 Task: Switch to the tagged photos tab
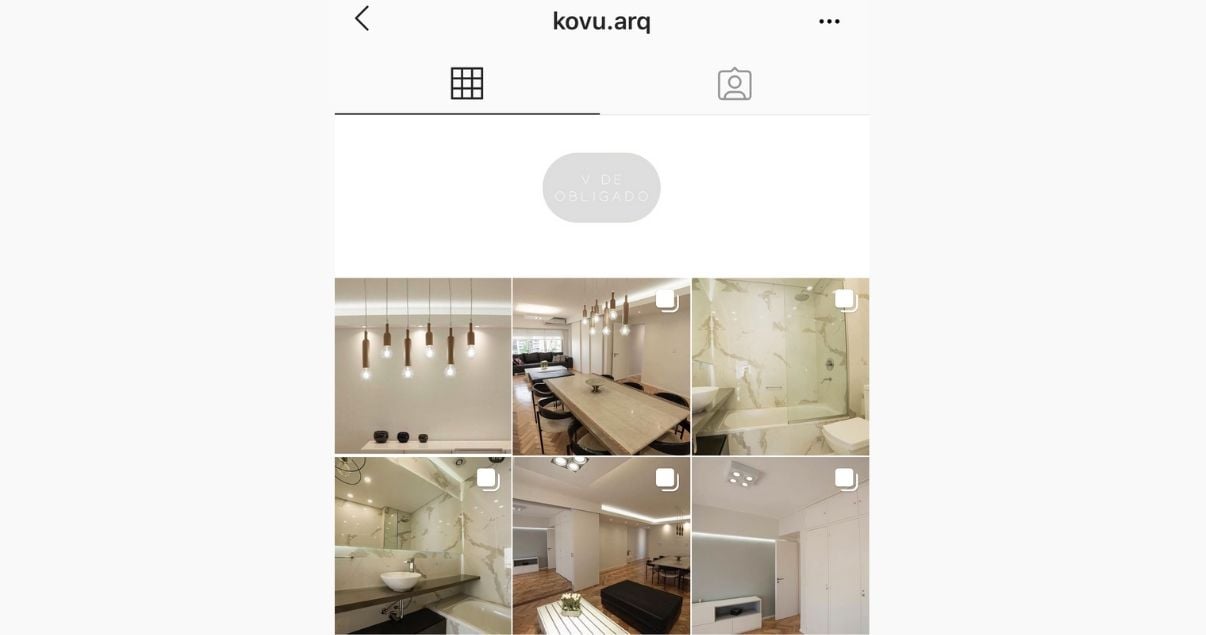click(x=734, y=84)
